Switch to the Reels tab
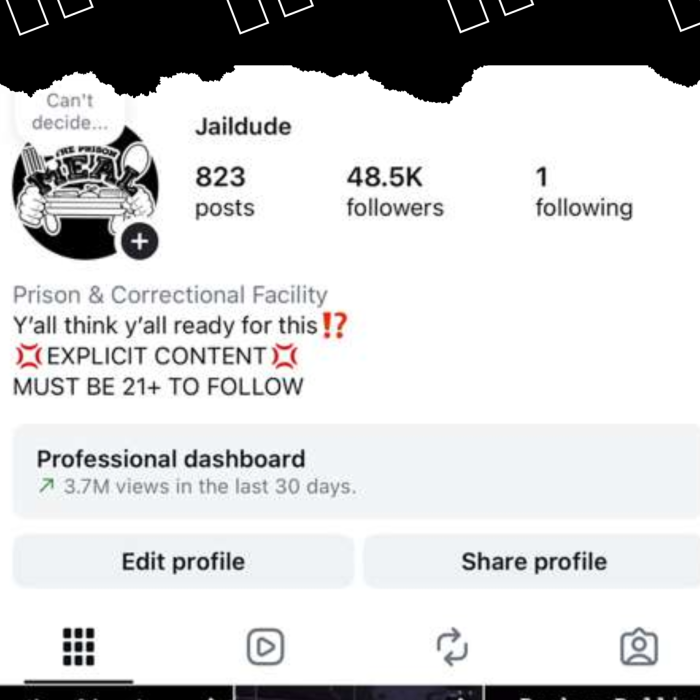700x700 pixels. [265, 647]
